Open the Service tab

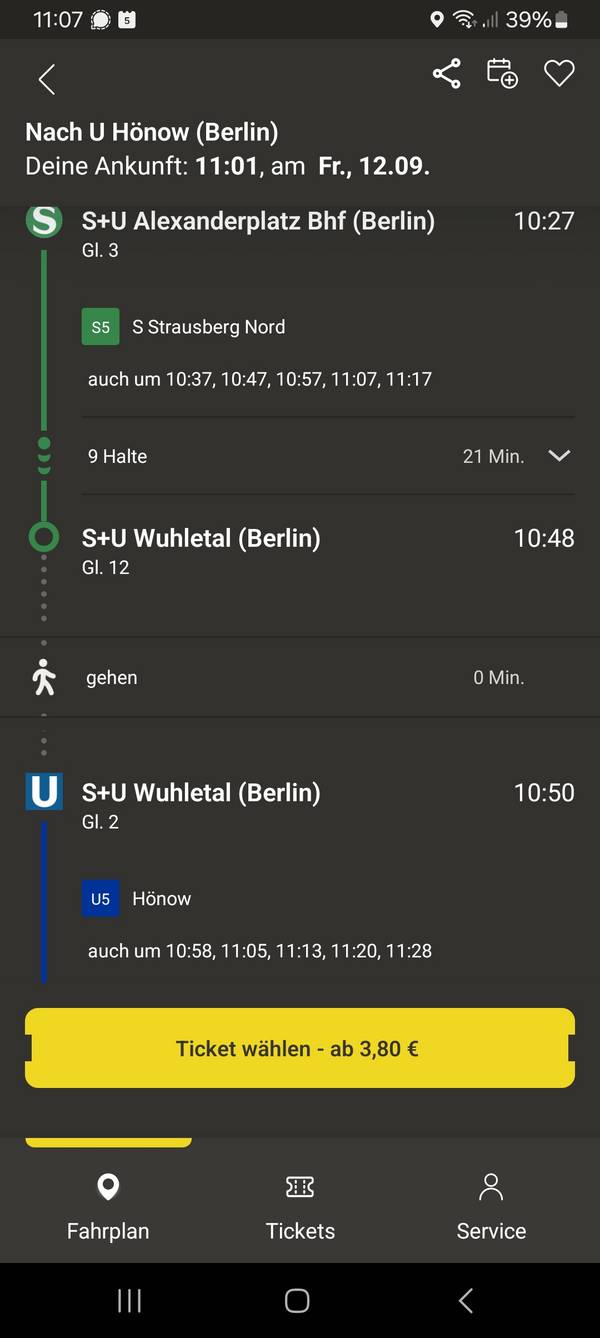(491, 1206)
